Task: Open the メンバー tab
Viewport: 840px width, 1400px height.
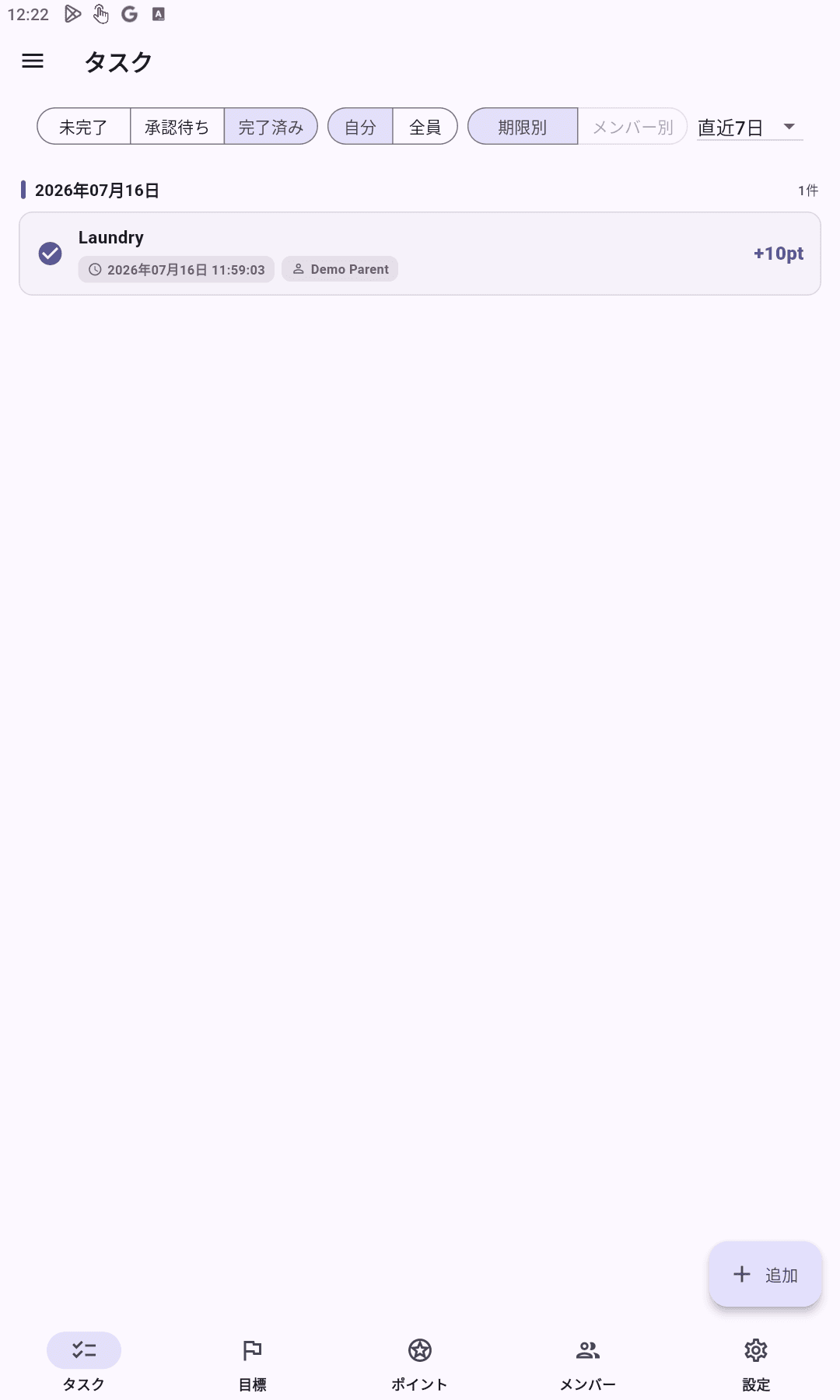Action: (x=588, y=1364)
